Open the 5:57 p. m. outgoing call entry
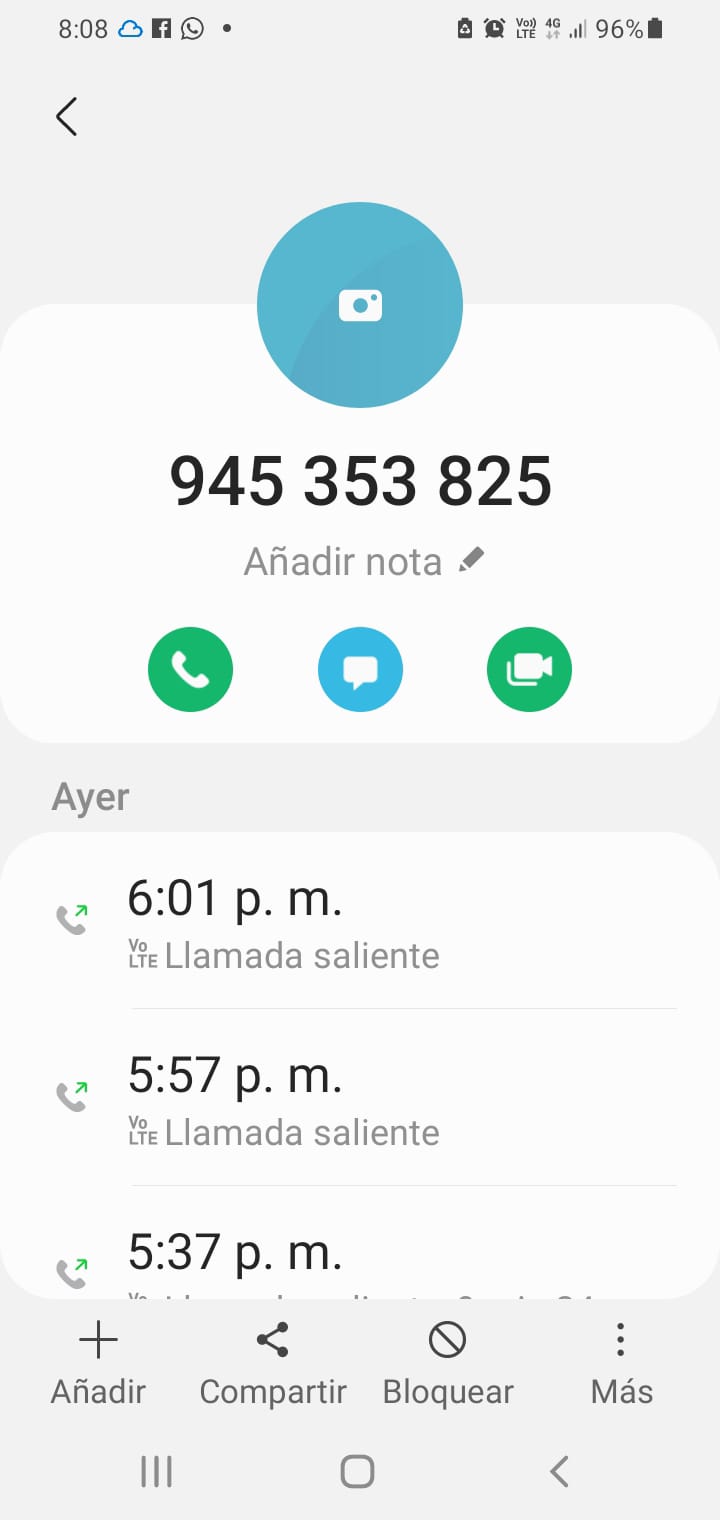 pyautogui.click(x=360, y=1100)
